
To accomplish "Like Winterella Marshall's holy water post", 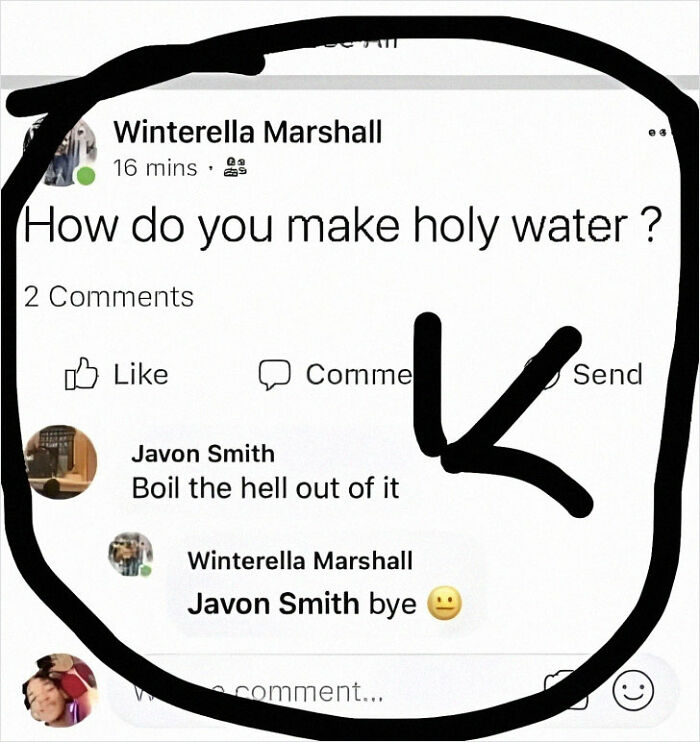I will pyautogui.click(x=117, y=374).
